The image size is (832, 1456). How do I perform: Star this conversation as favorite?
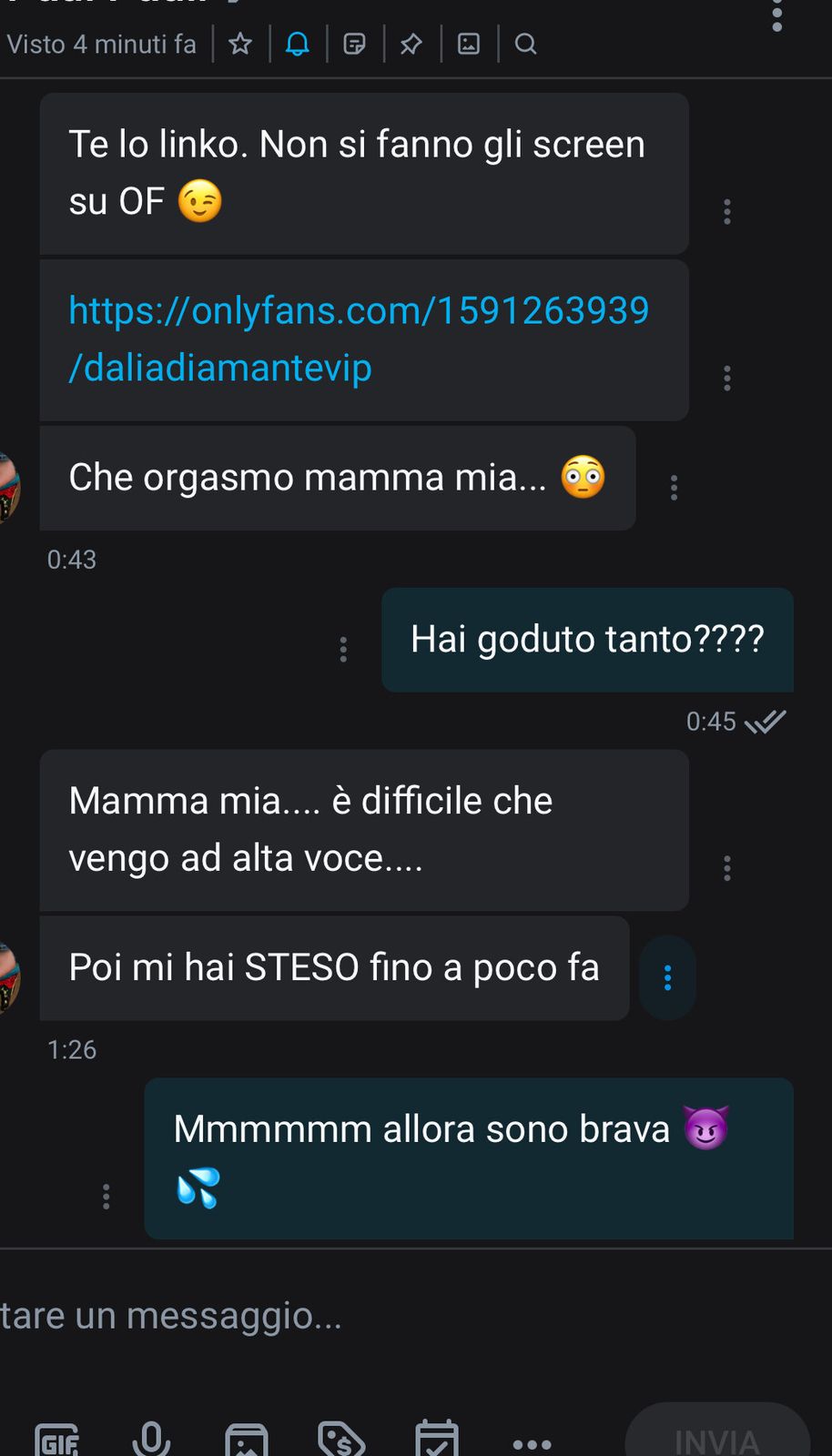pos(240,44)
